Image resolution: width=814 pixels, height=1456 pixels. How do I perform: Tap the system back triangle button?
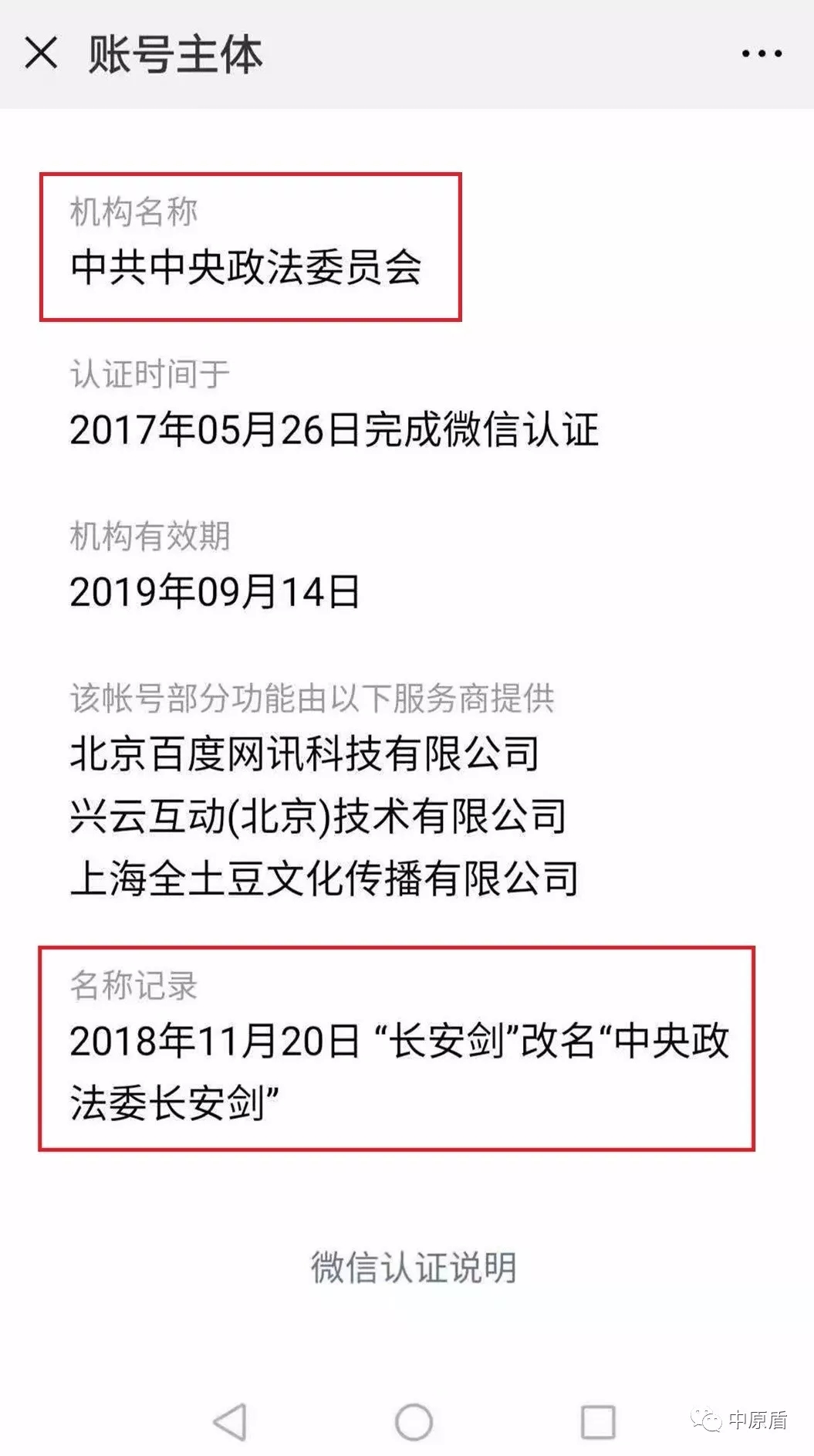(230, 1421)
